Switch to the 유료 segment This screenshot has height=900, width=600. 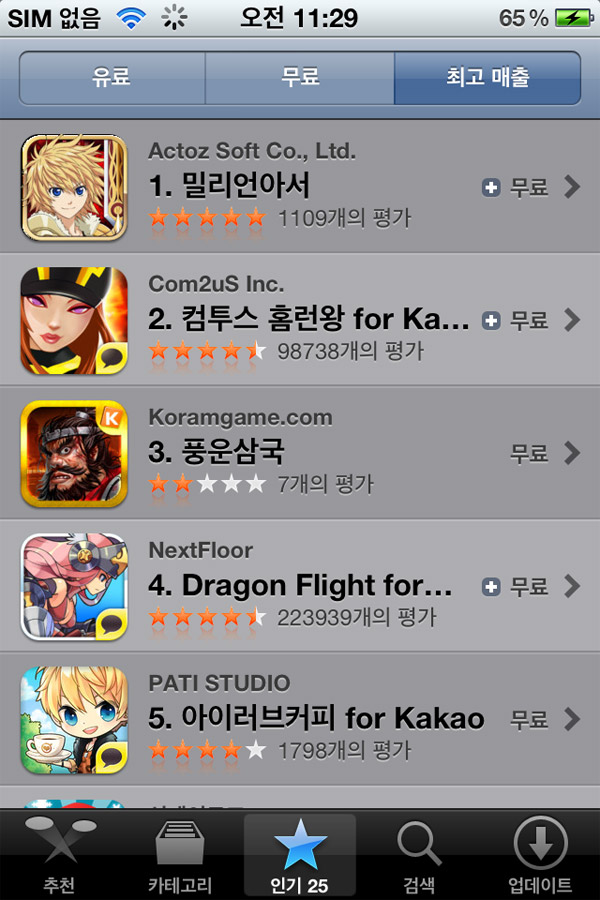(x=112, y=78)
